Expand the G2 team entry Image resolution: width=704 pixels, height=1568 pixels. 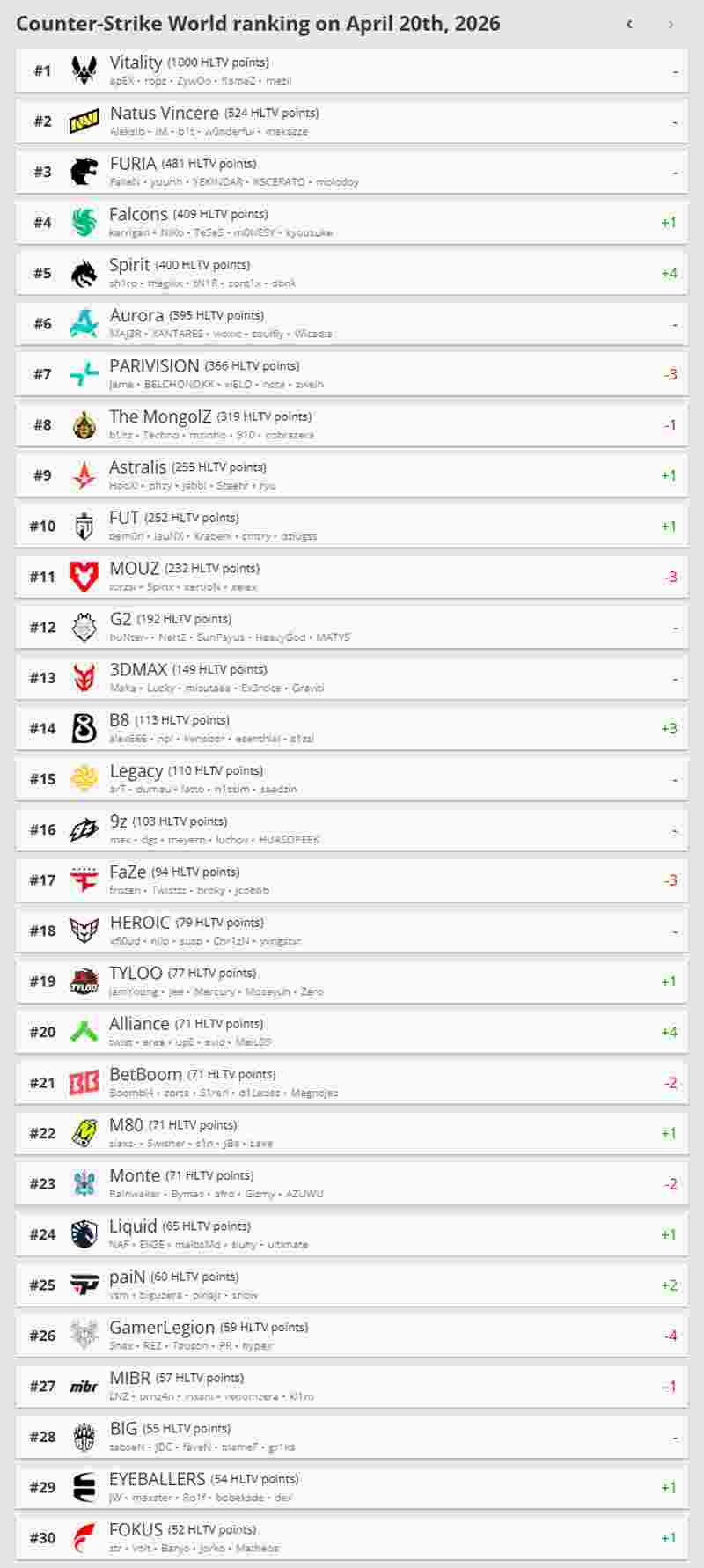tap(352, 627)
